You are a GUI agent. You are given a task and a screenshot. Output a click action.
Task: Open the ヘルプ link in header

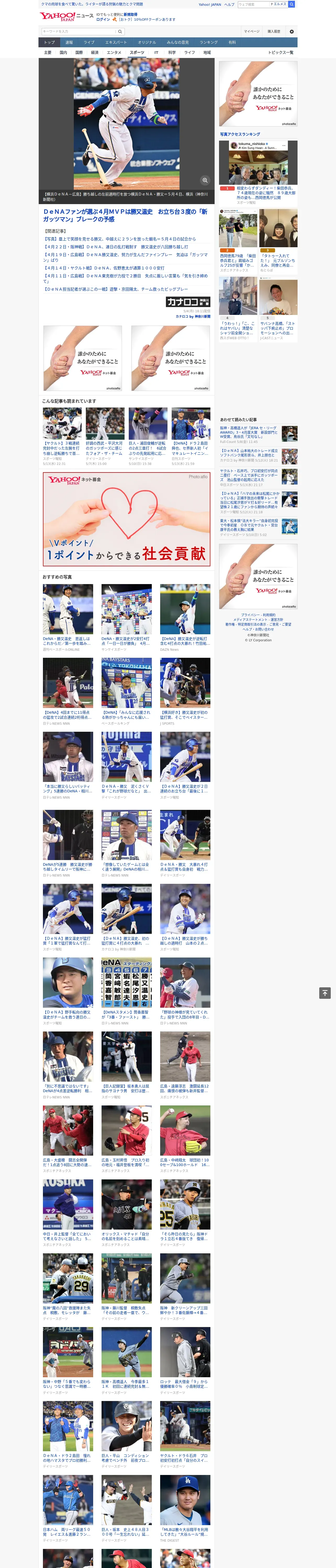(x=229, y=4)
